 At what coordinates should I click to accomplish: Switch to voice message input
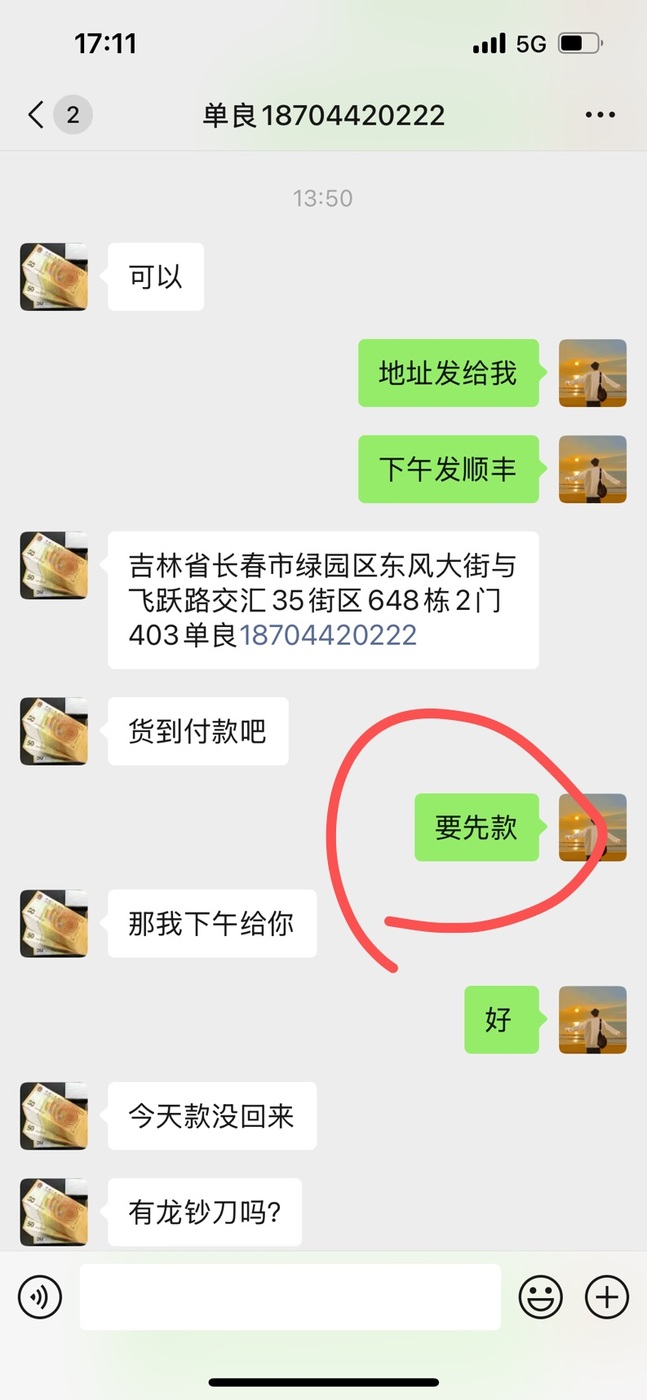(40, 1297)
